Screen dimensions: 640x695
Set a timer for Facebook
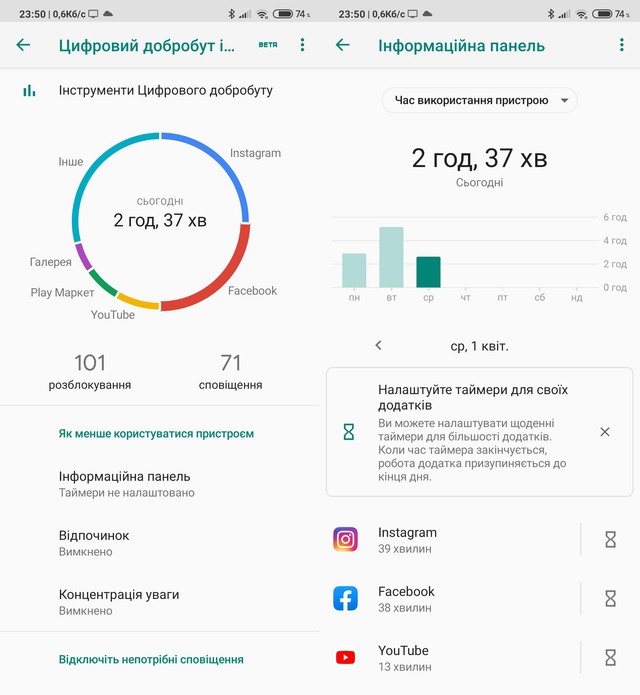click(x=610, y=599)
